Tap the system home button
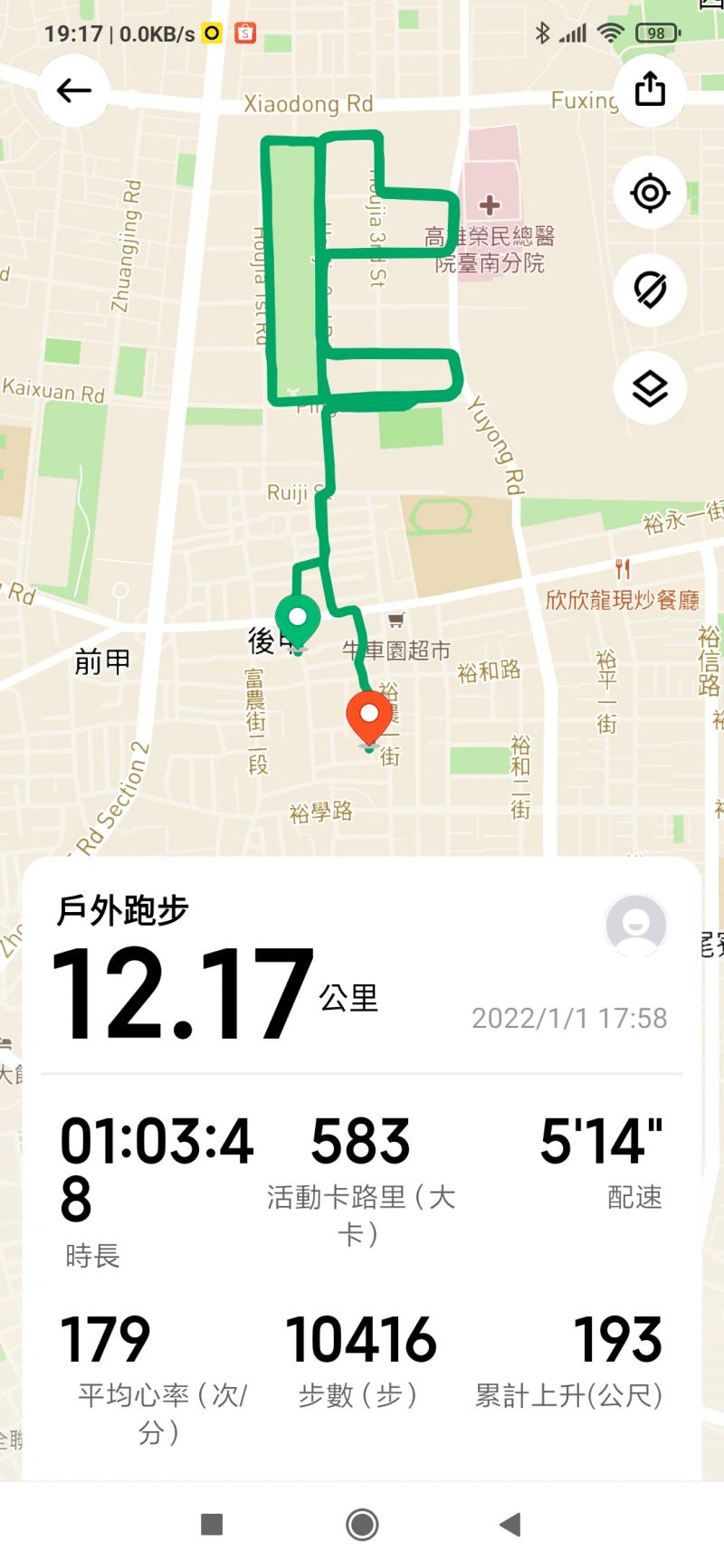 [x=362, y=1525]
